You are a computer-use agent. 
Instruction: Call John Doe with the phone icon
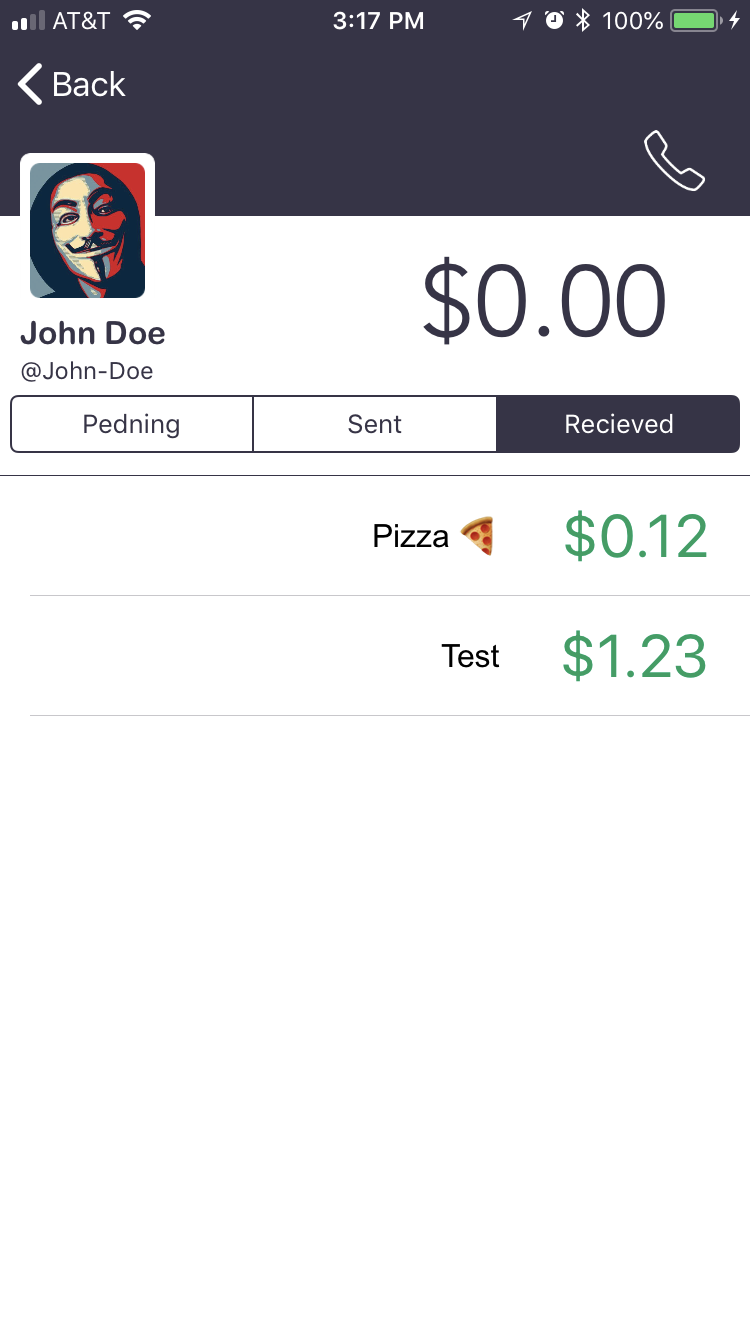pyautogui.click(x=675, y=161)
